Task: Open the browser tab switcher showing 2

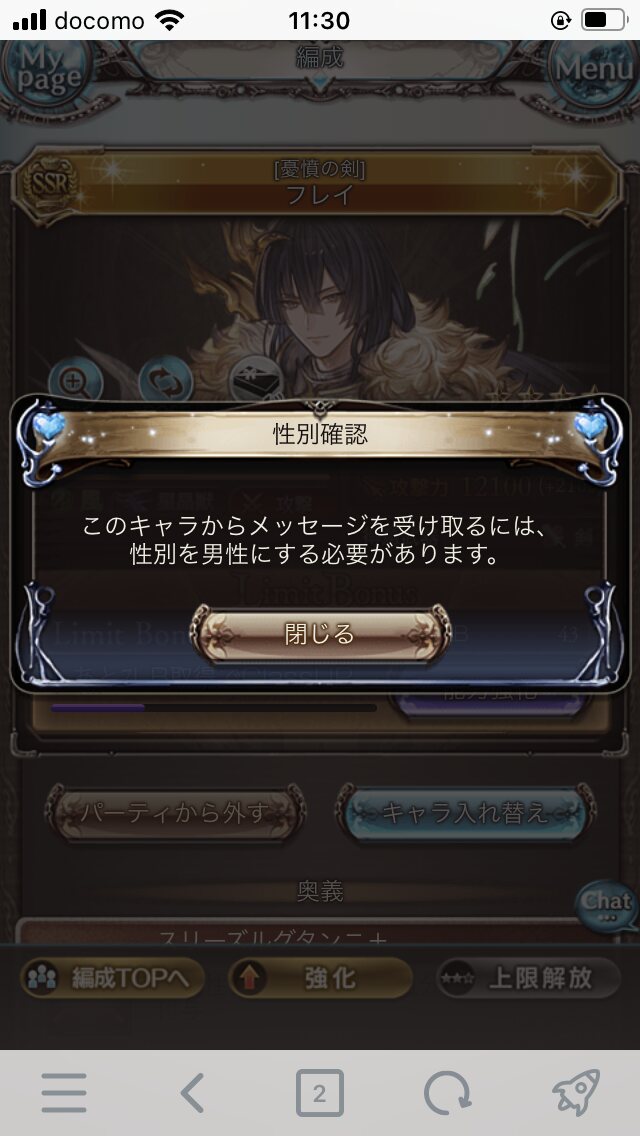Action: click(x=319, y=1093)
